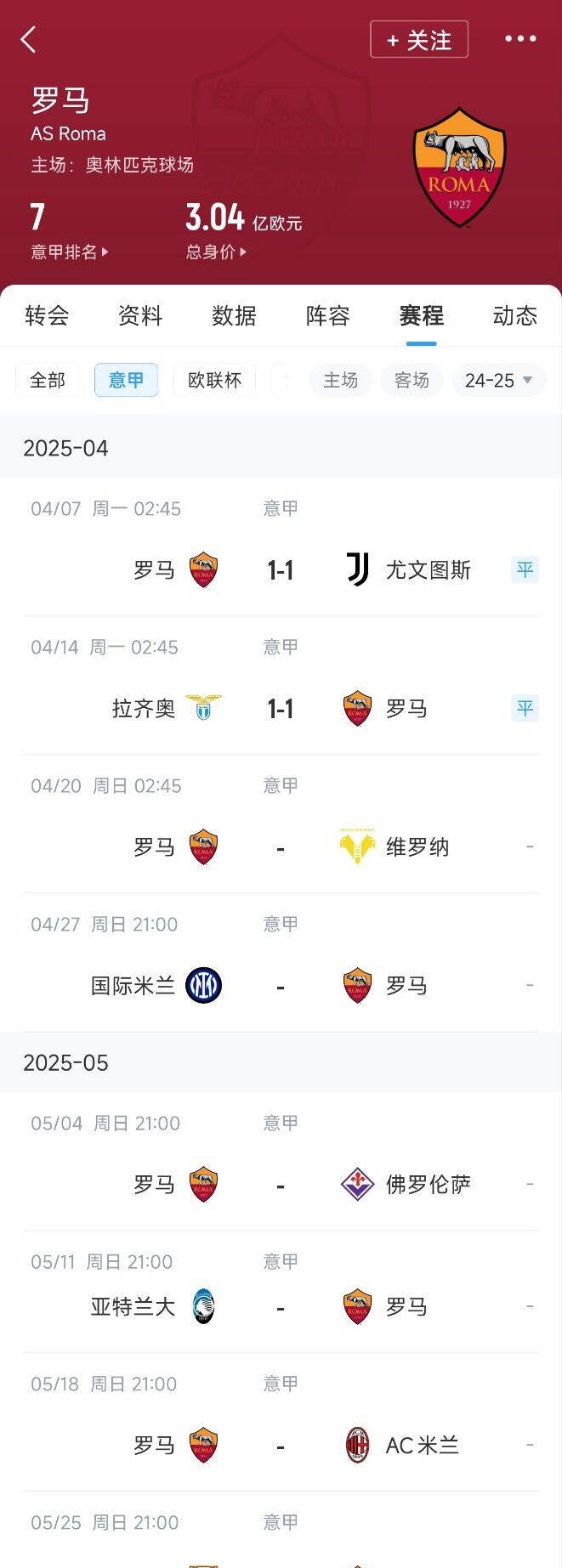This screenshot has height=1568, width=562.
Task: Open the three-dot overflow menu
Action: click(x=520, y=39)
